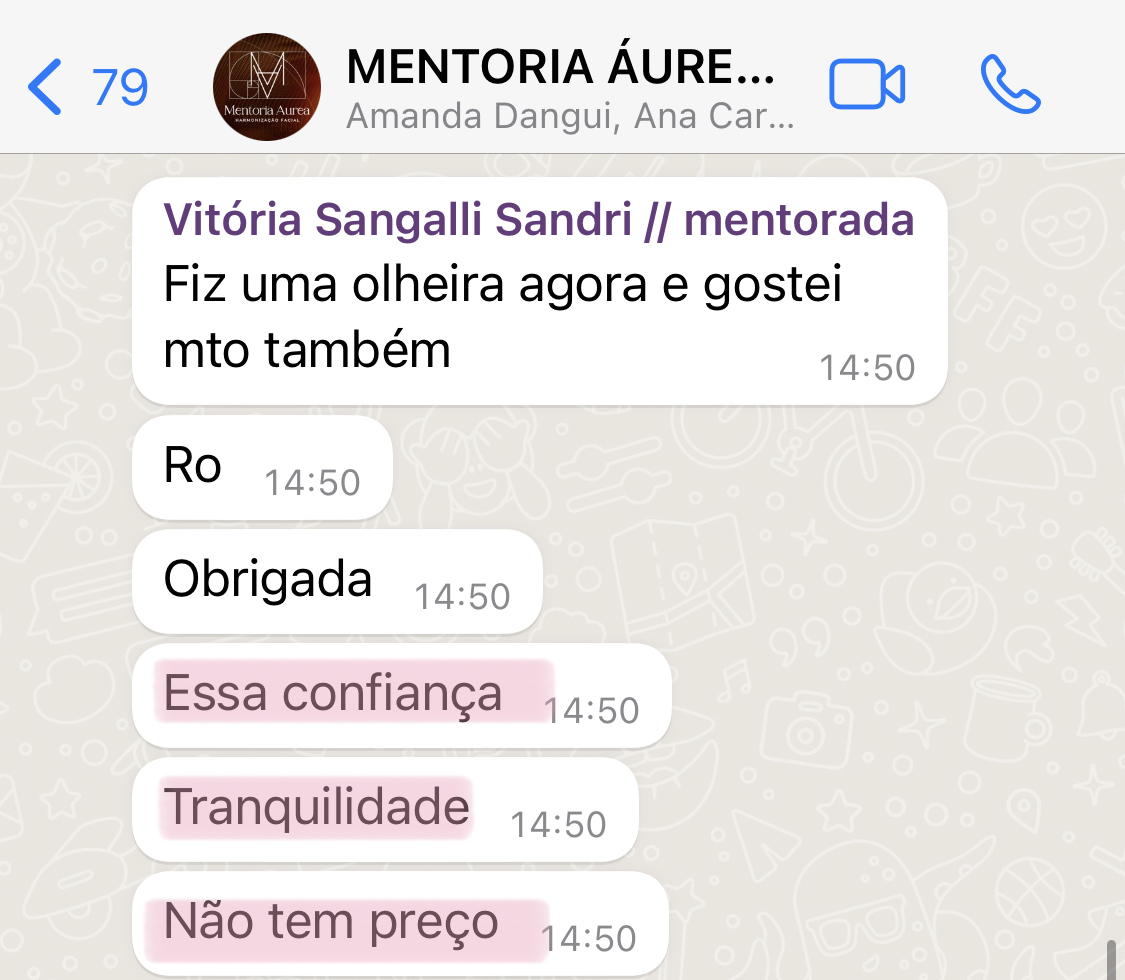Open sender Vitória Sangalli Sandri's contact

pos(538,219)
